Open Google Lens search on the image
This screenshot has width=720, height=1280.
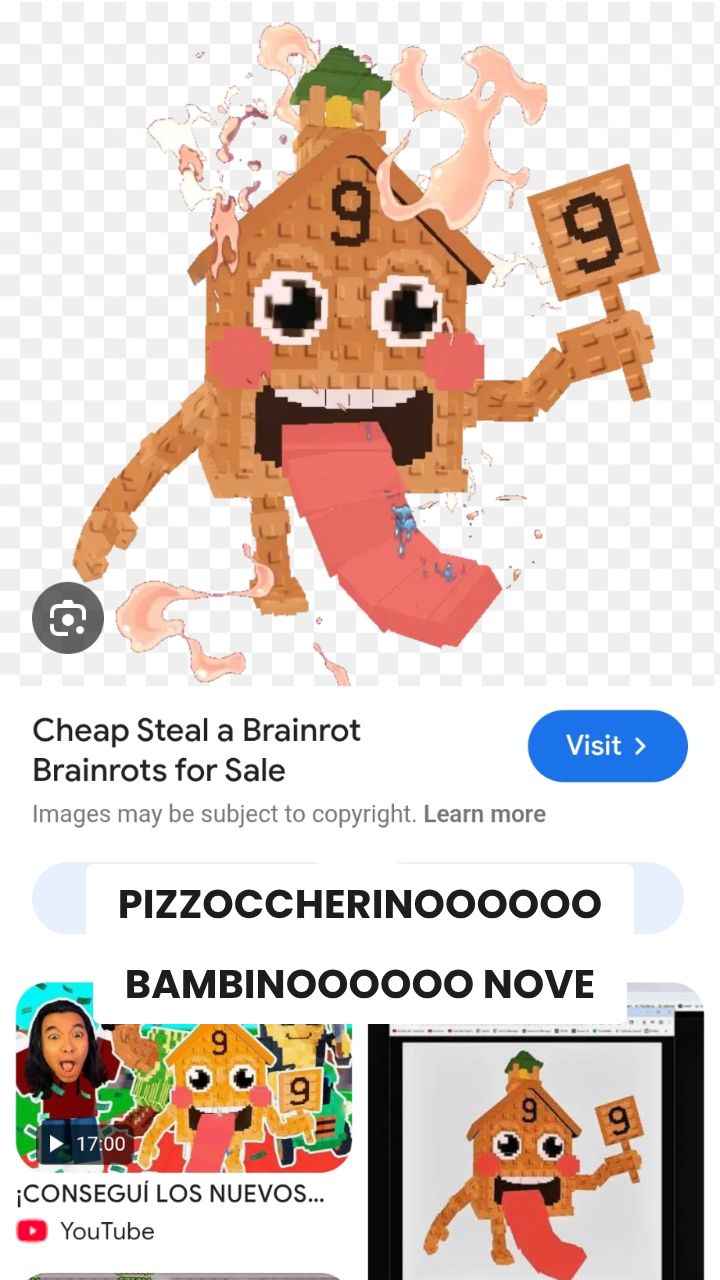68,619
